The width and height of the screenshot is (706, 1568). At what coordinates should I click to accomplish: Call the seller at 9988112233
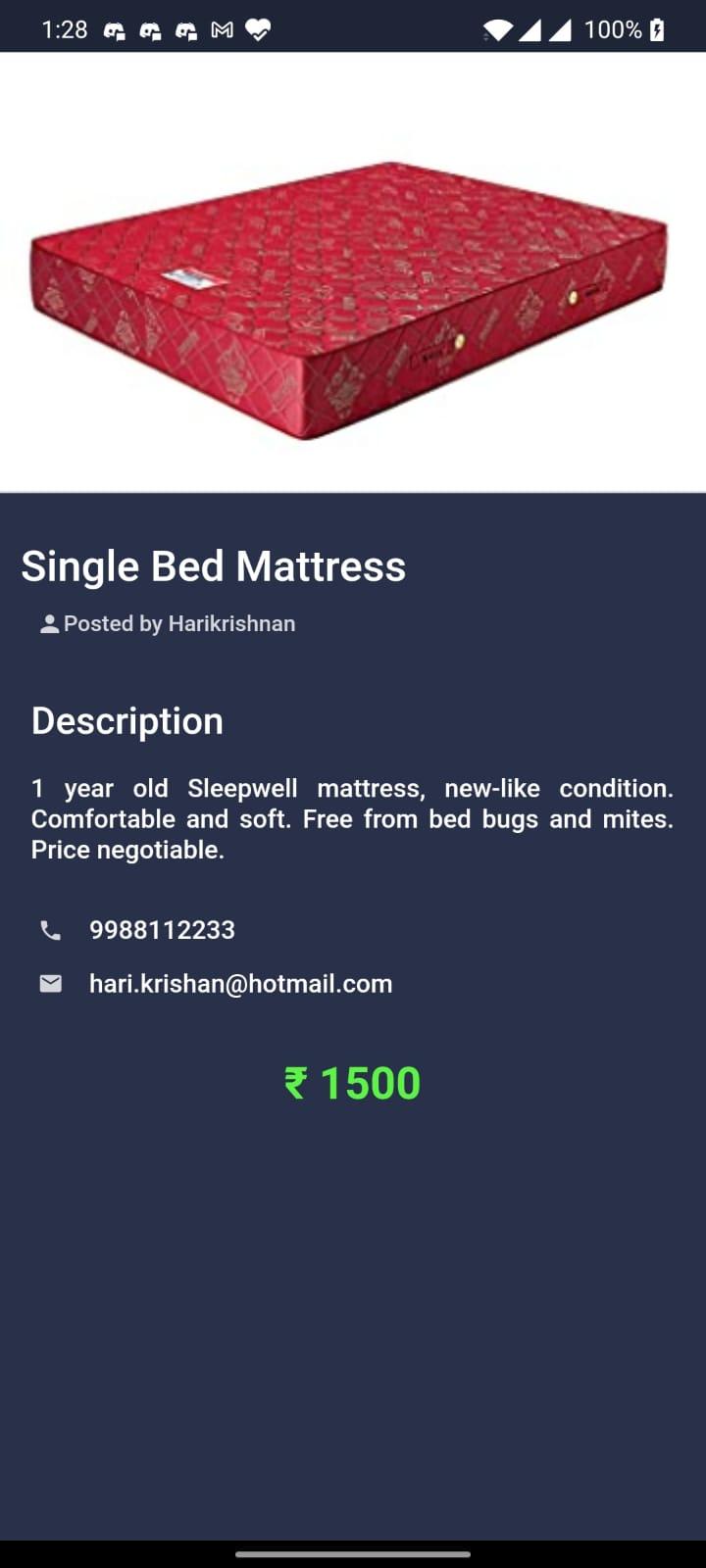tap(162, 930)
